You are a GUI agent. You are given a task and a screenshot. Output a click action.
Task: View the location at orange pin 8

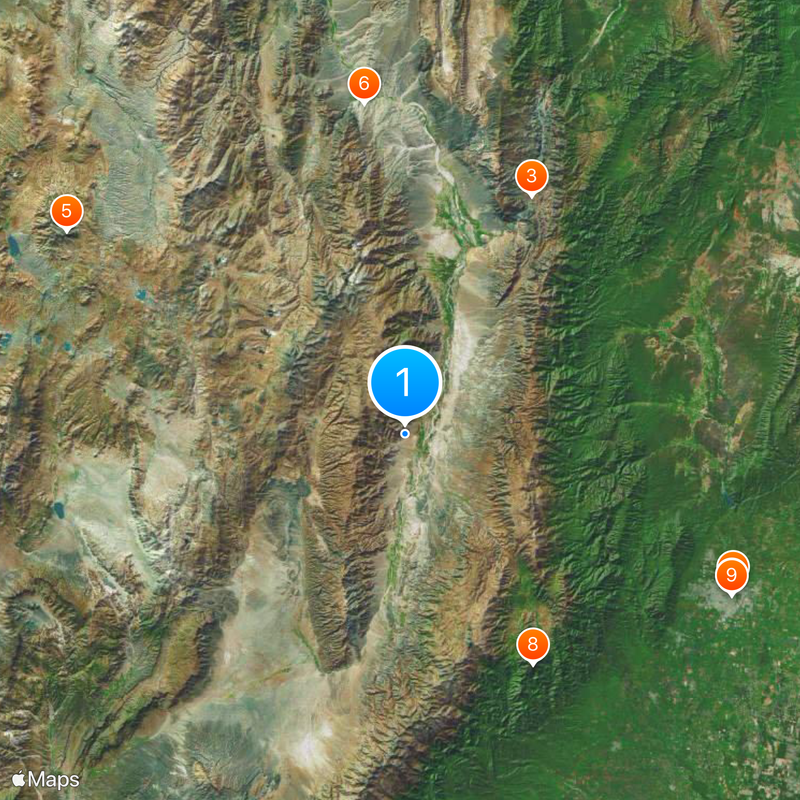pyautogui.click(x=532, y=644)
